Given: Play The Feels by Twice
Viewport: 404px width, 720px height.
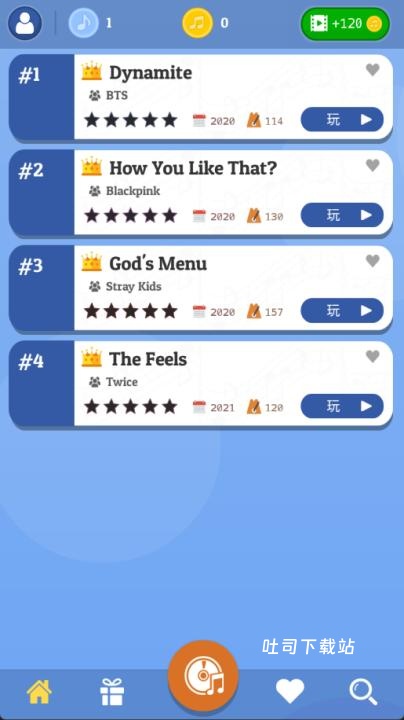Looking at the screenshot, I should click(342, 406).
